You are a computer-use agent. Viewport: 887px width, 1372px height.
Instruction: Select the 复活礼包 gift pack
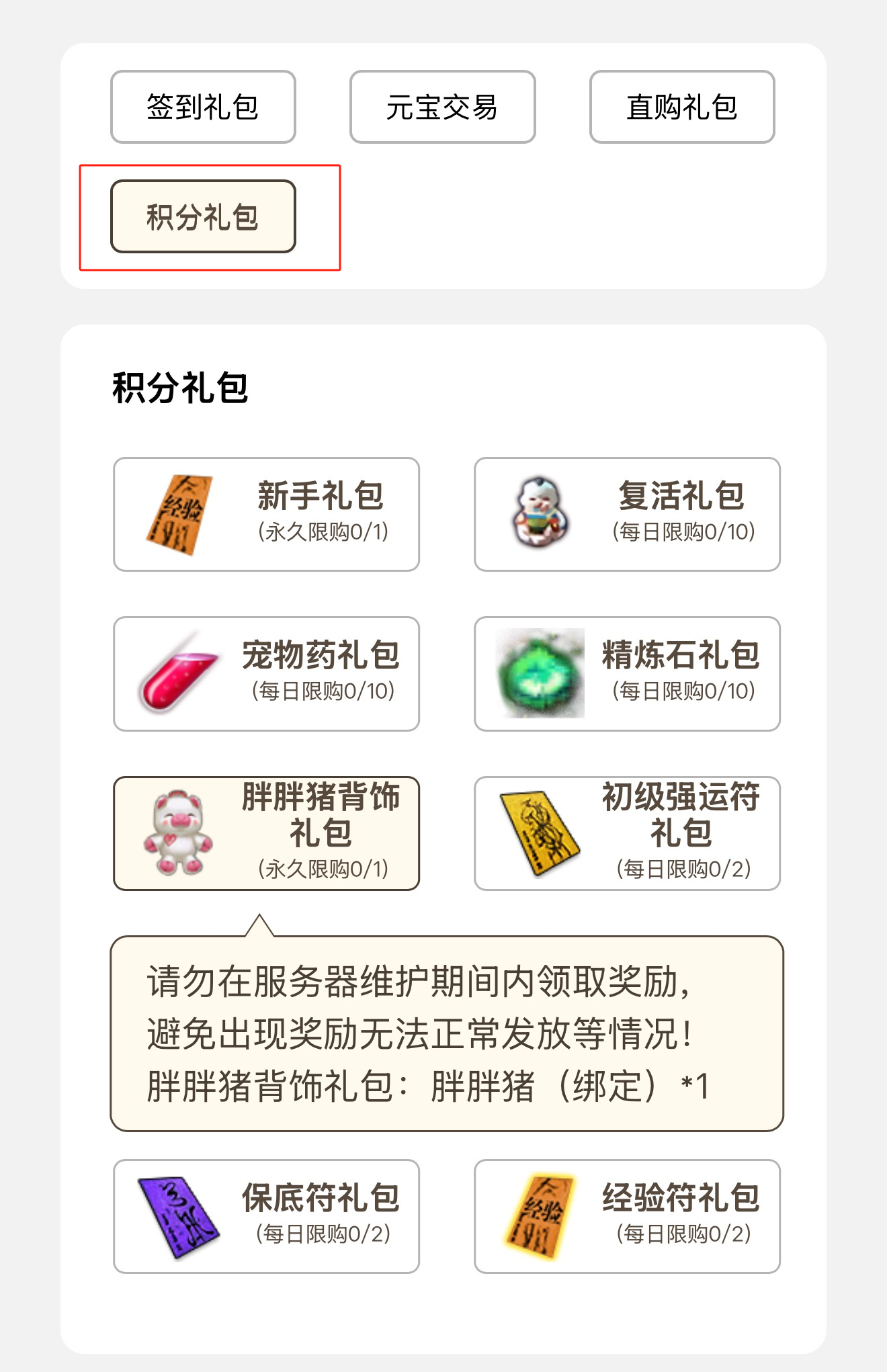(626, 514)
